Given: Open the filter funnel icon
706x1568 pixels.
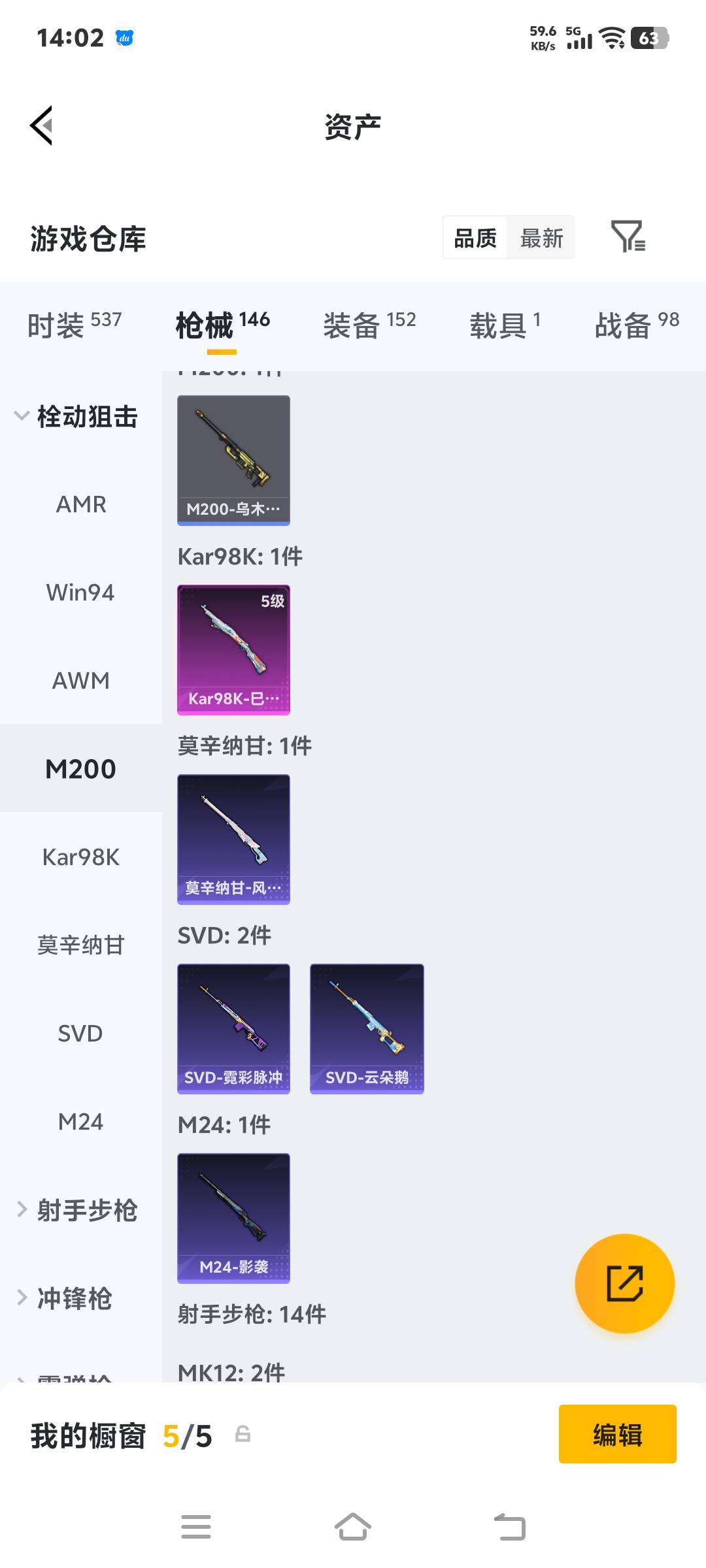Looking at the screenshot, I should coord(628,237).
